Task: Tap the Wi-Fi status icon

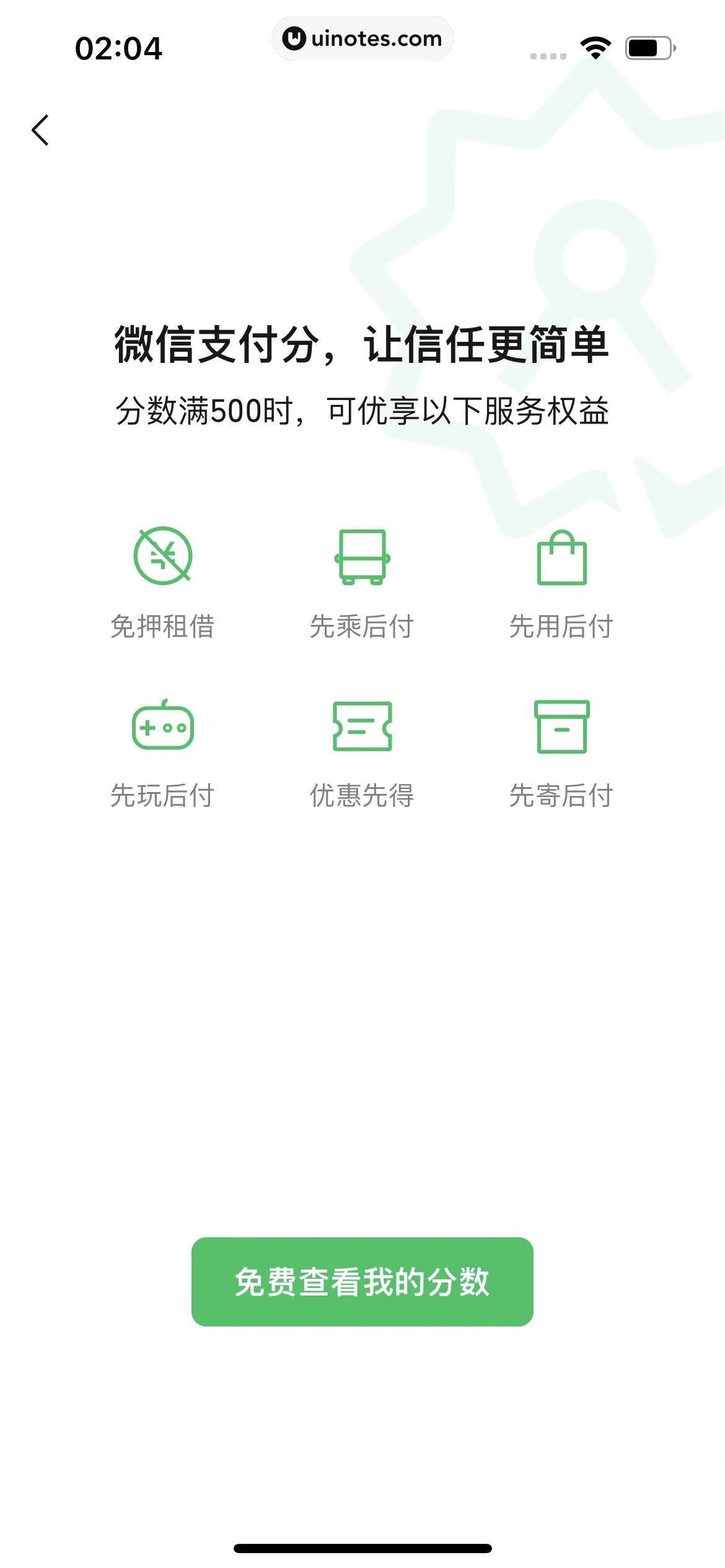Action: point(595,46)
